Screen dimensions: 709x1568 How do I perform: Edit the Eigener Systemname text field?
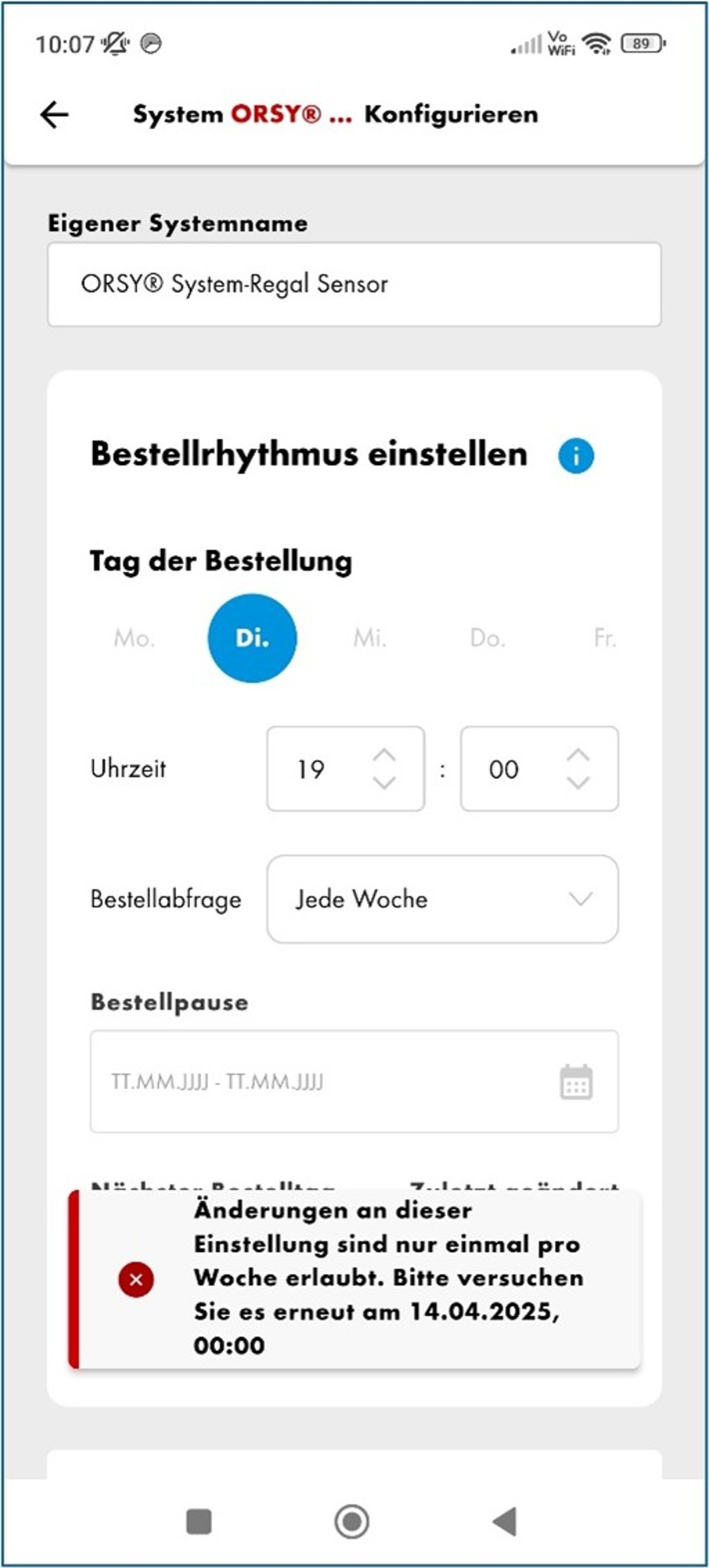click(x=353, y=284)
